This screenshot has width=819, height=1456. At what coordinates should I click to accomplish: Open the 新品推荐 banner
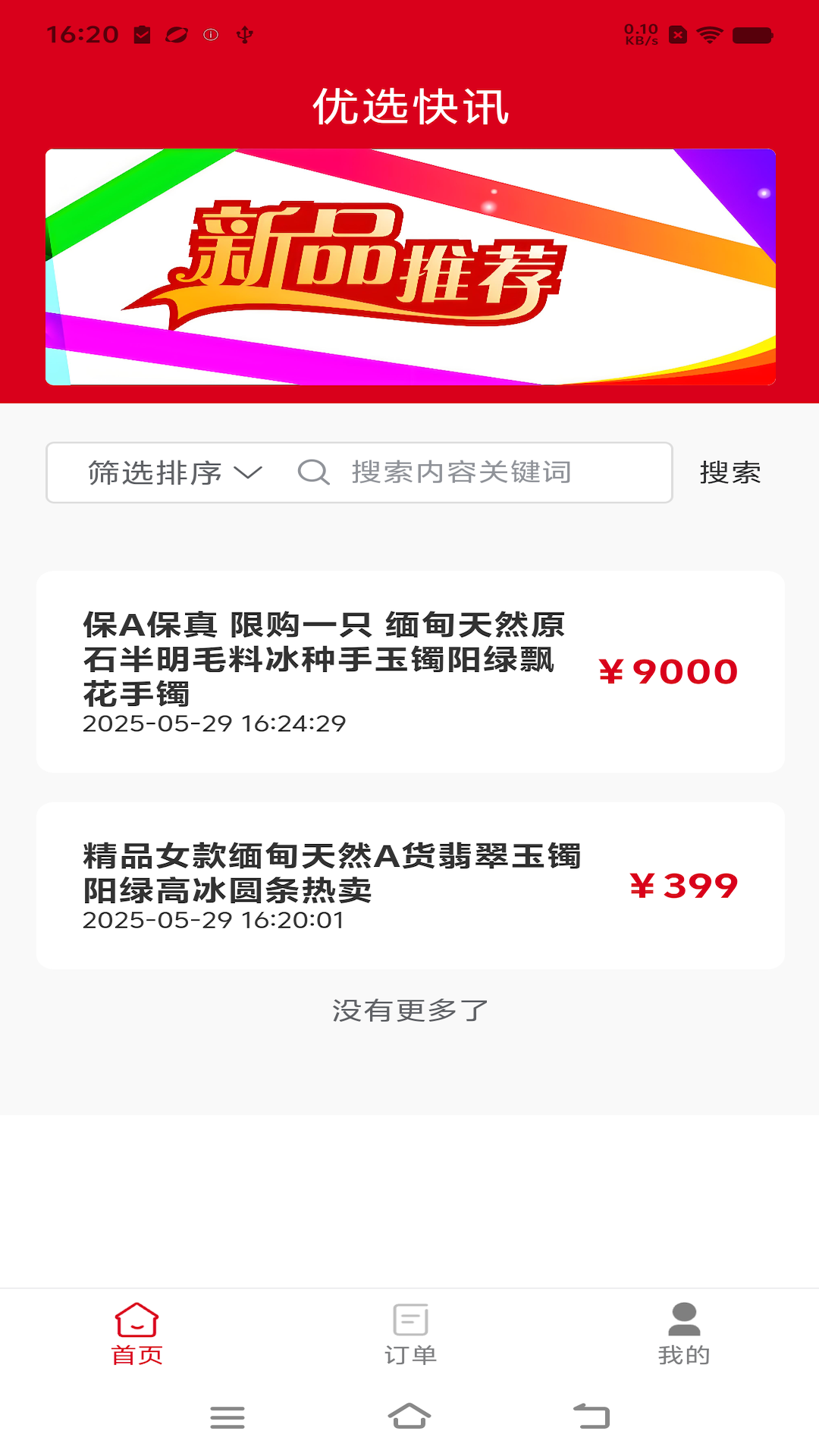[410, 267]
